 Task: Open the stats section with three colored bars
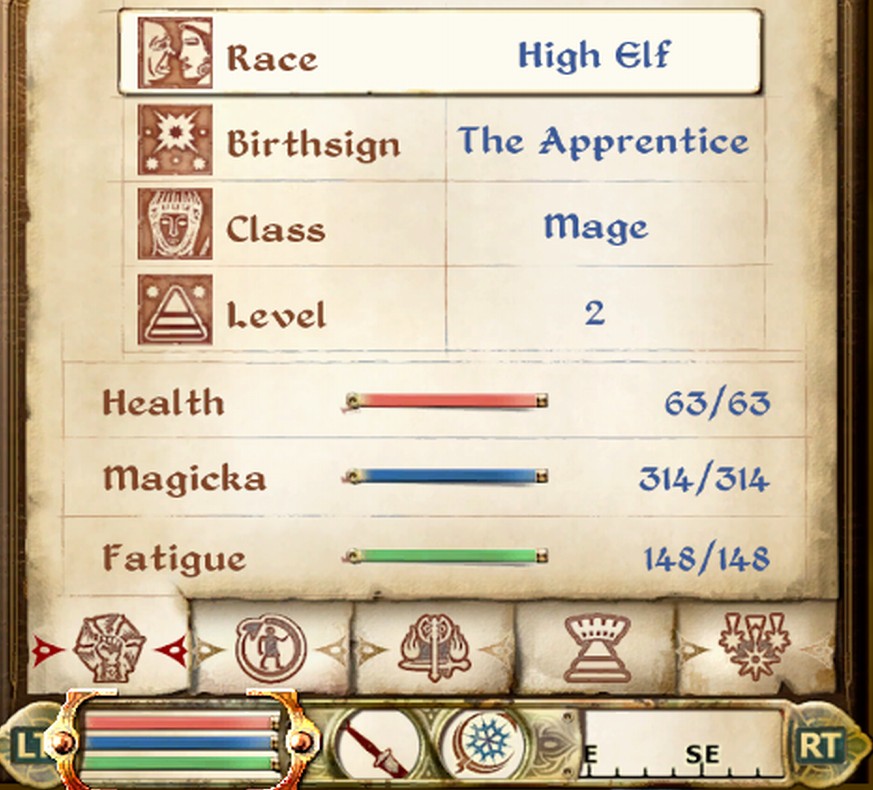(x=180, y=742)
